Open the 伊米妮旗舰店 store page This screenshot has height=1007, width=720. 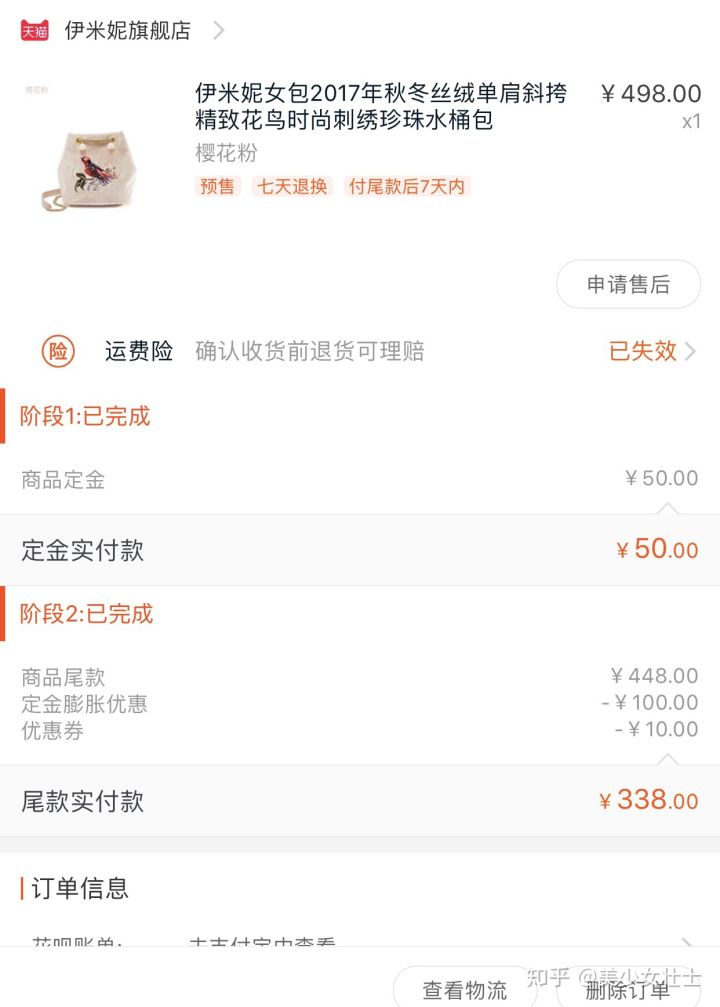point(128,31)
